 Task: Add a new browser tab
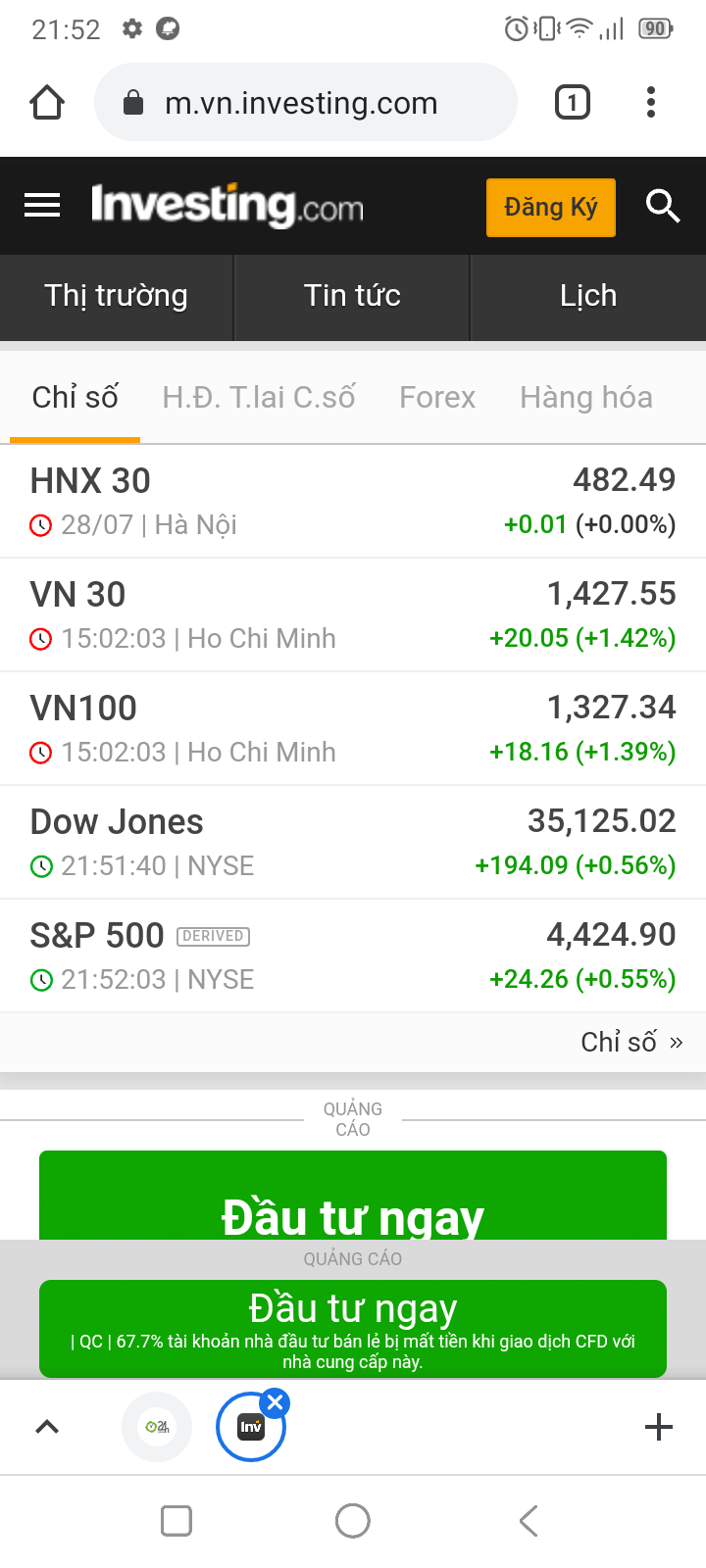click(659, 1427)
